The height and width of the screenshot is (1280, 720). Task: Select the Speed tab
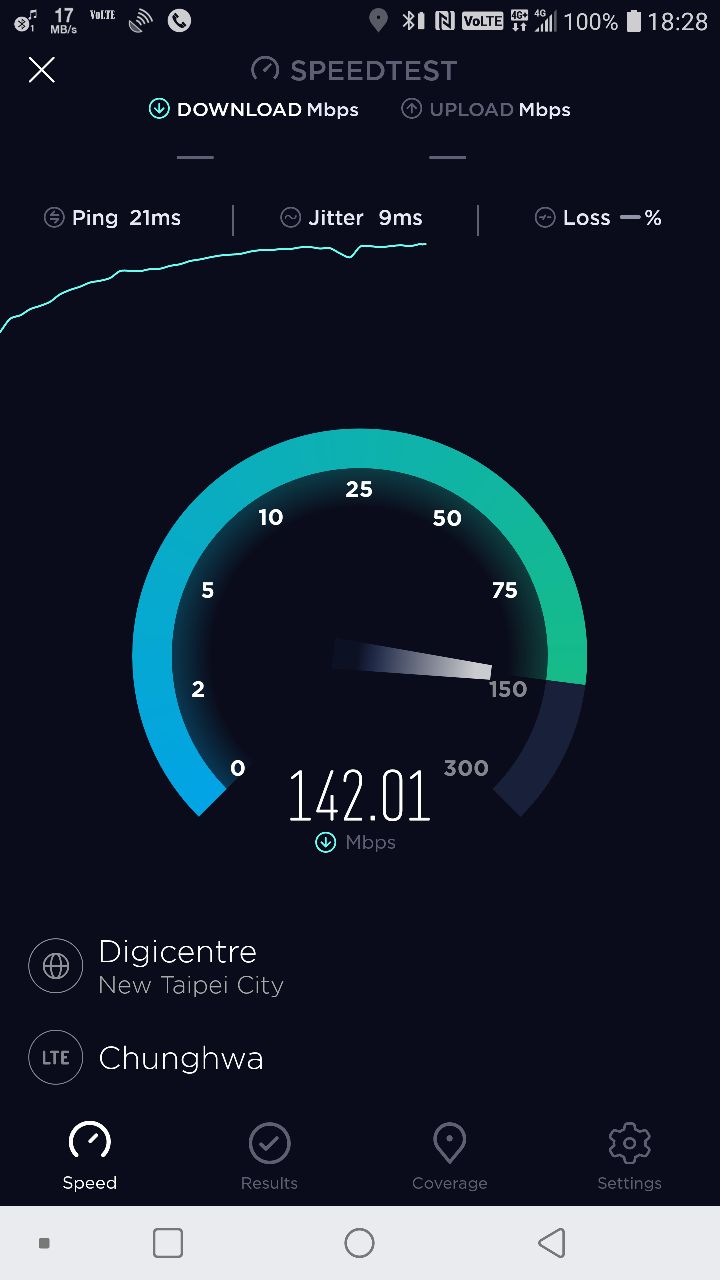[90, 1156]
